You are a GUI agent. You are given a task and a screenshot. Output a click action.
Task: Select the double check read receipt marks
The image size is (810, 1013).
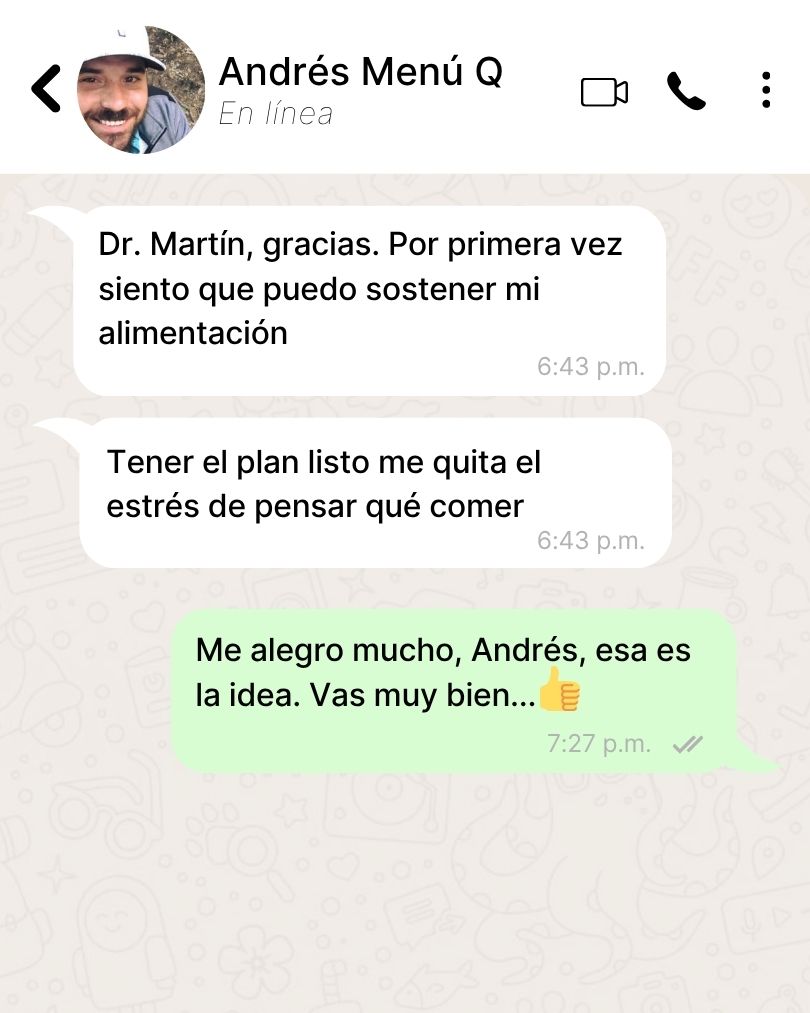(x=687, y=744)
